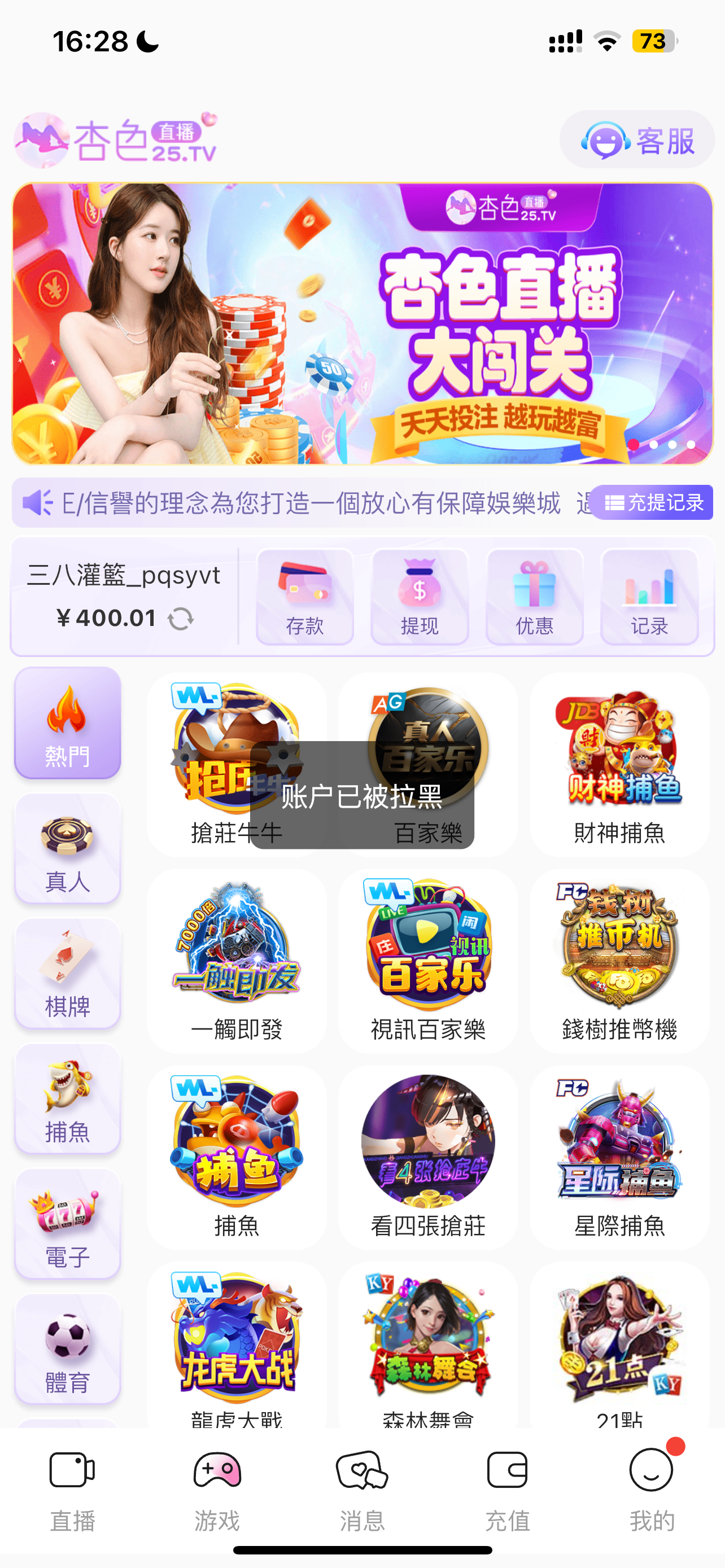Screen dimensions: 725x1568
Task: Open the 財神捕魚 game
Action: pyautogui.click(x=619, y=764)
